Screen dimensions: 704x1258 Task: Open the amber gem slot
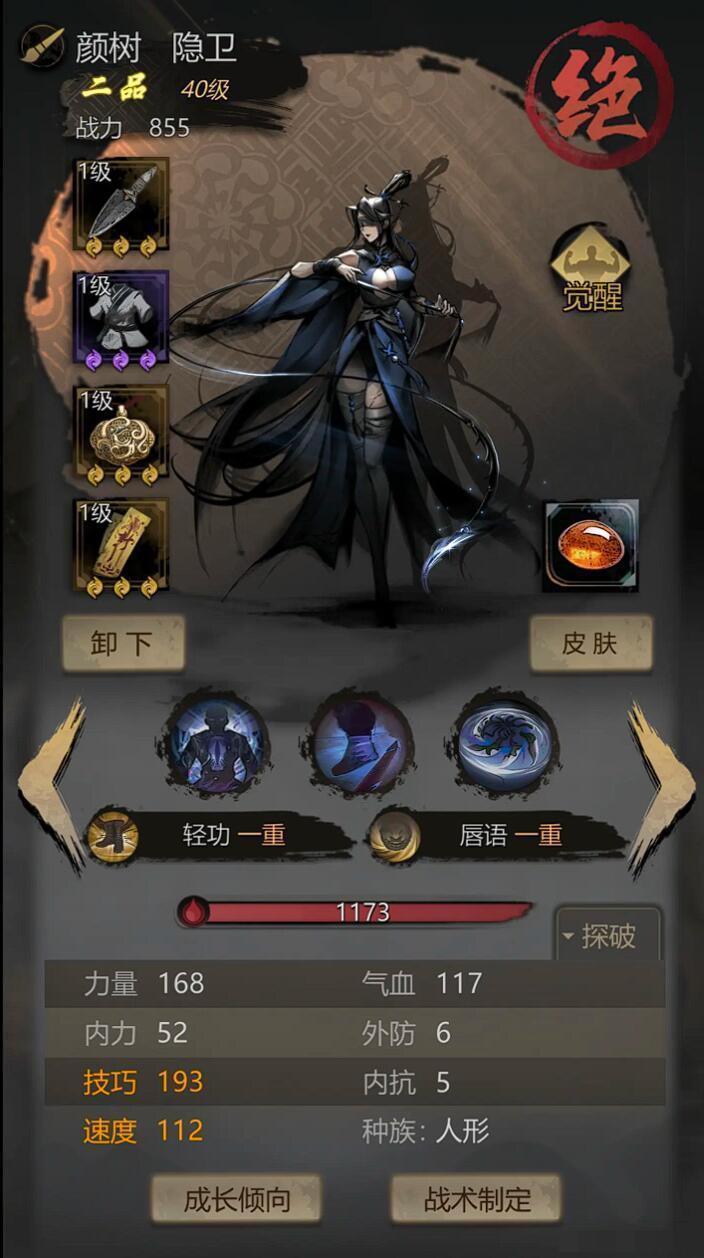tap(590, 546)
